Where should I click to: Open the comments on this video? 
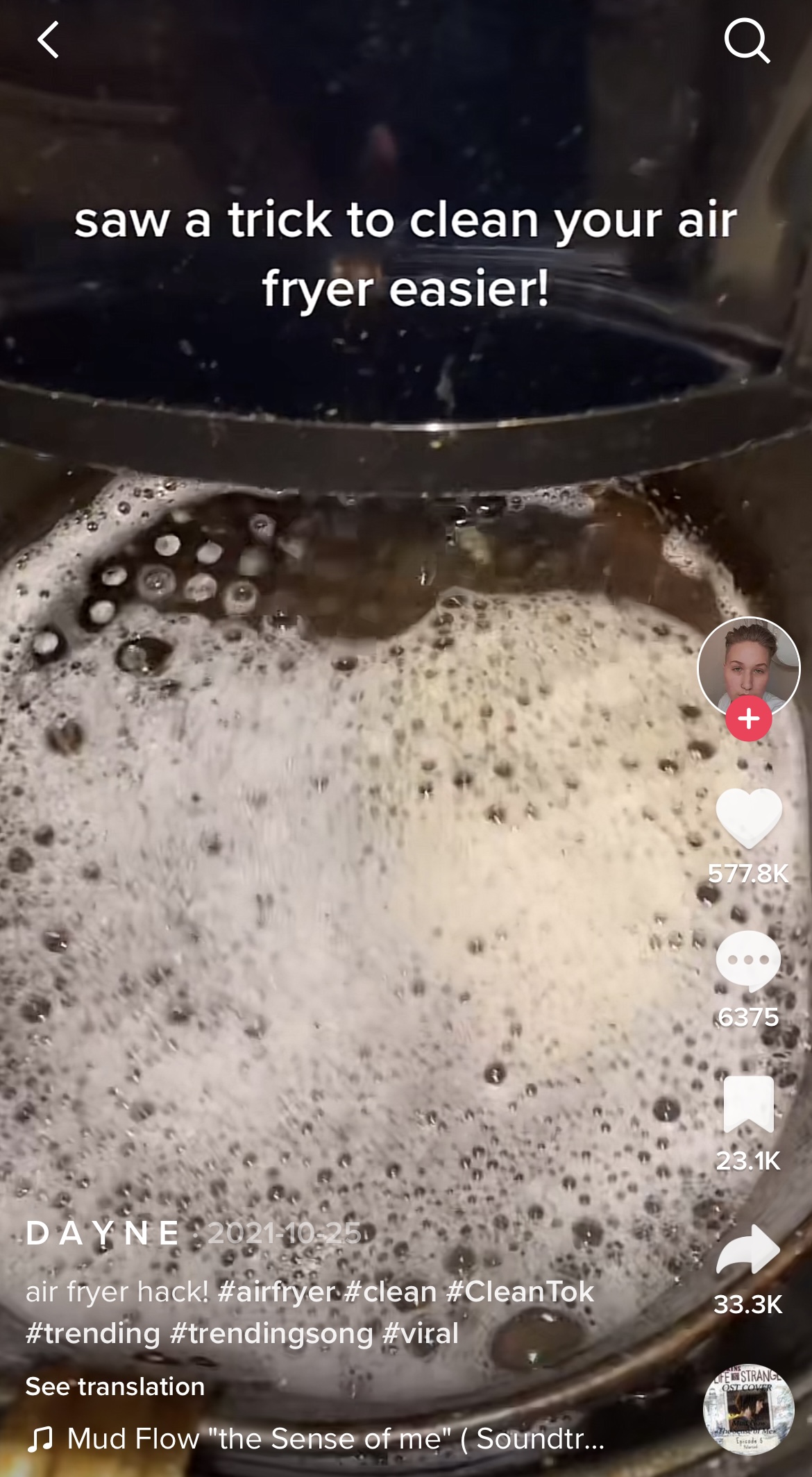[748, 962]
